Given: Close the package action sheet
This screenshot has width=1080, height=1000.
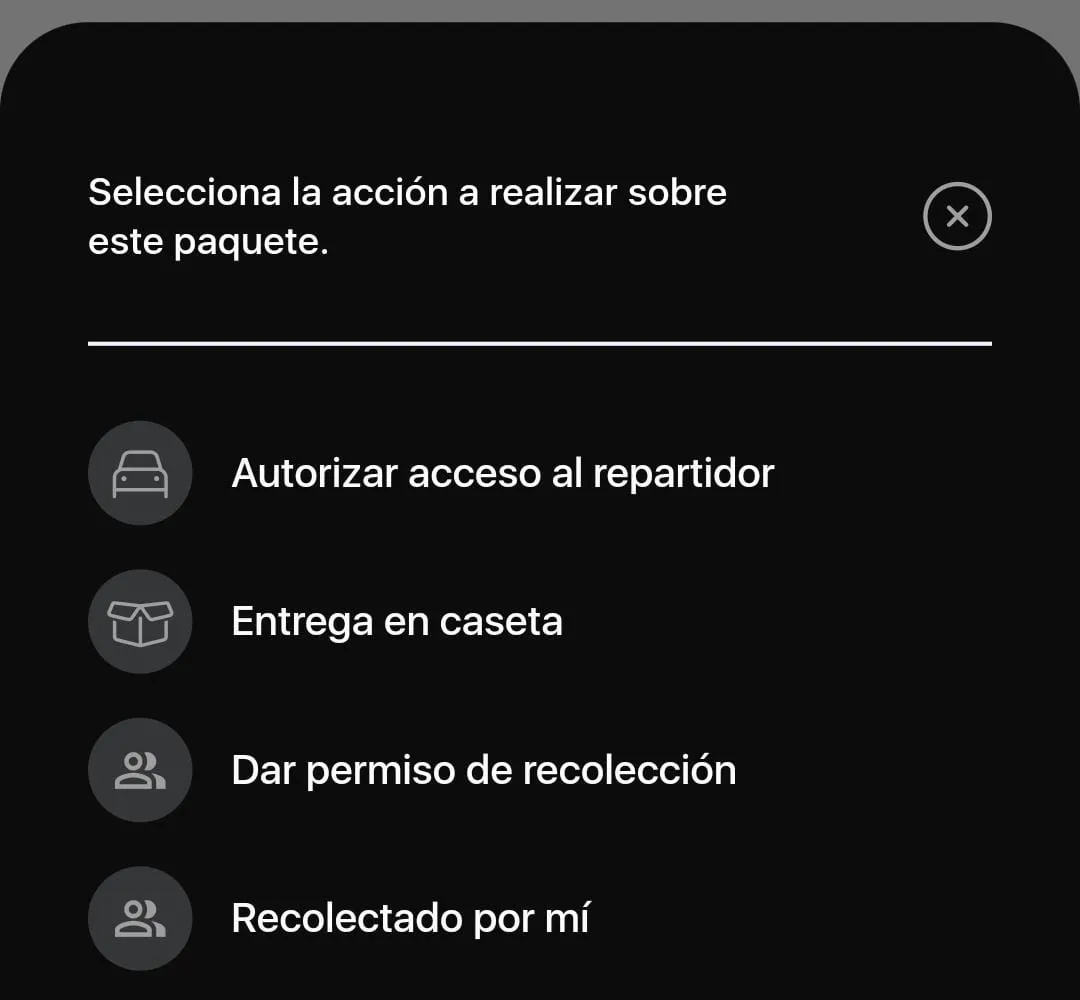Looking at the screenshot, I should pyautogui.click(x=957, y=216).
